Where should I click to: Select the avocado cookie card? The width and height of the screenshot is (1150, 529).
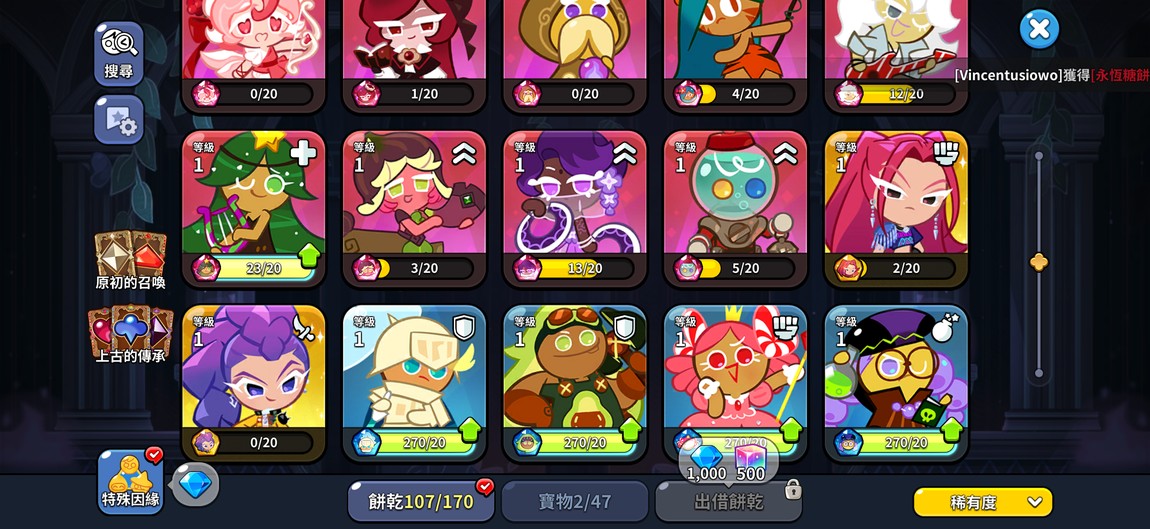(575, 380)
